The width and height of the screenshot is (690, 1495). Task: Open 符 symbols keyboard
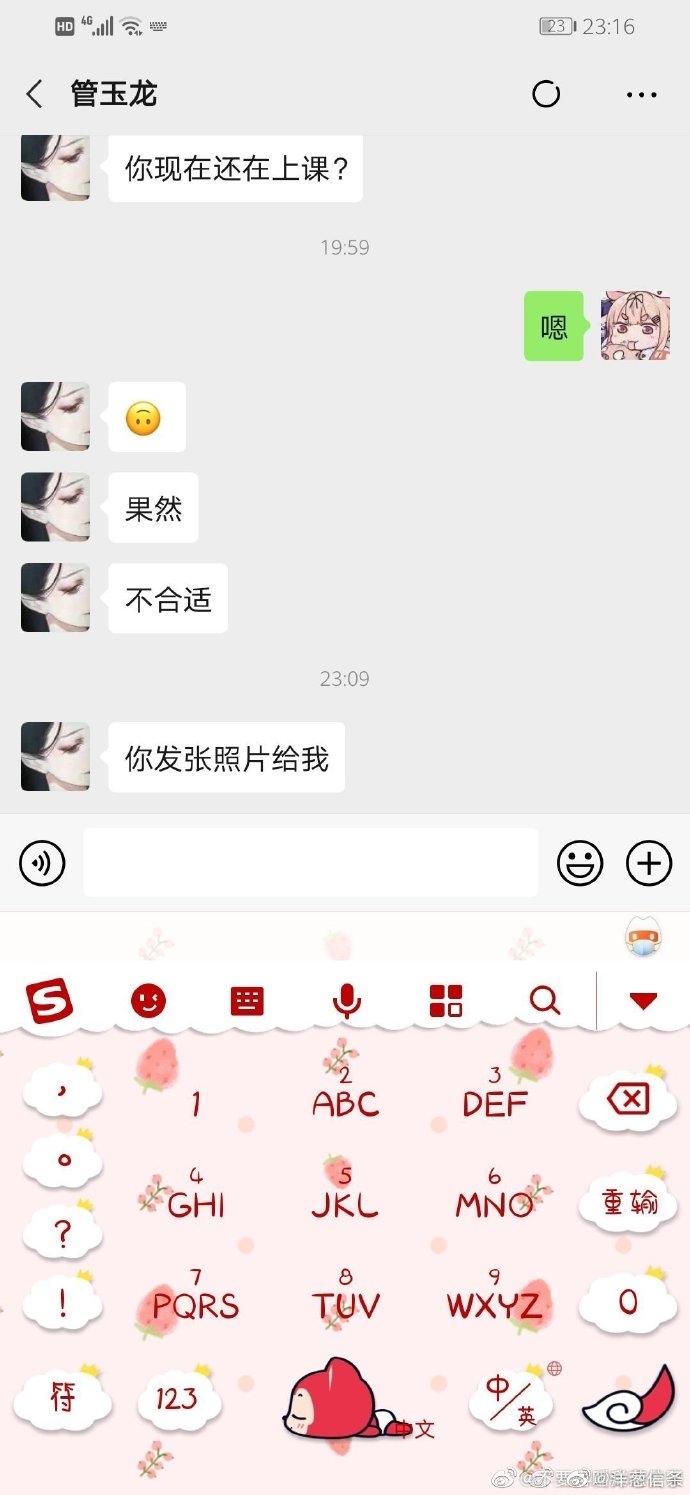[x=62, y=1398]
